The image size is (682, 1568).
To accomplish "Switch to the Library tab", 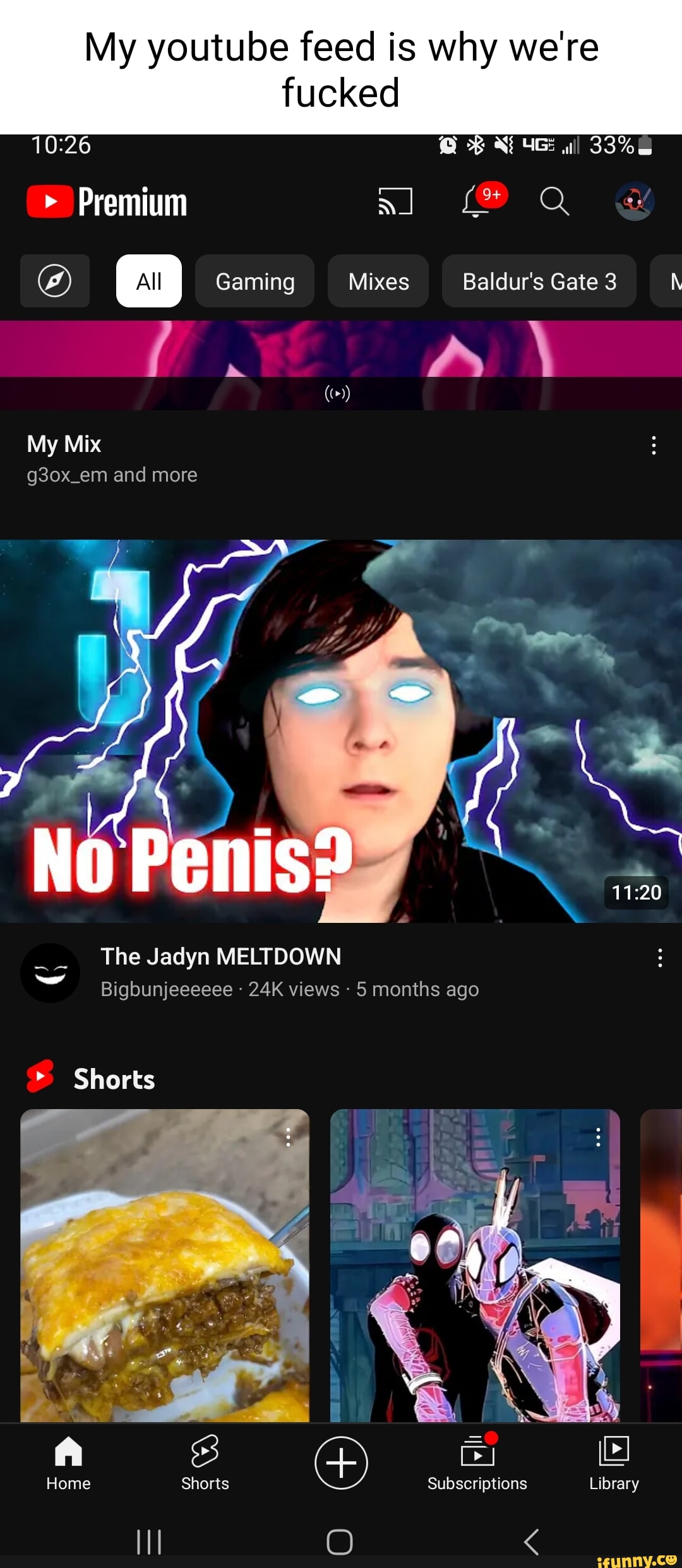I will pos(614,1463).
